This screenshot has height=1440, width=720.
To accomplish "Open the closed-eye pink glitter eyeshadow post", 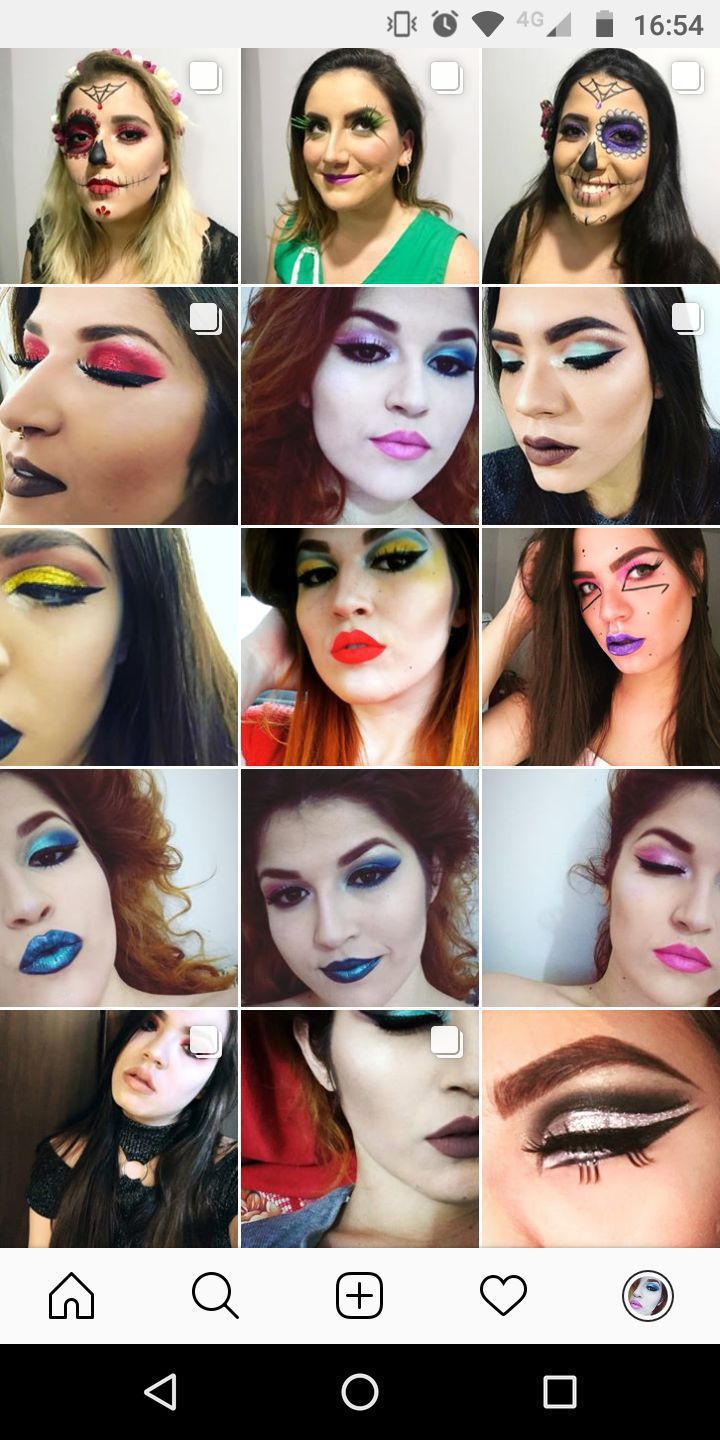I will pos(600,888).
